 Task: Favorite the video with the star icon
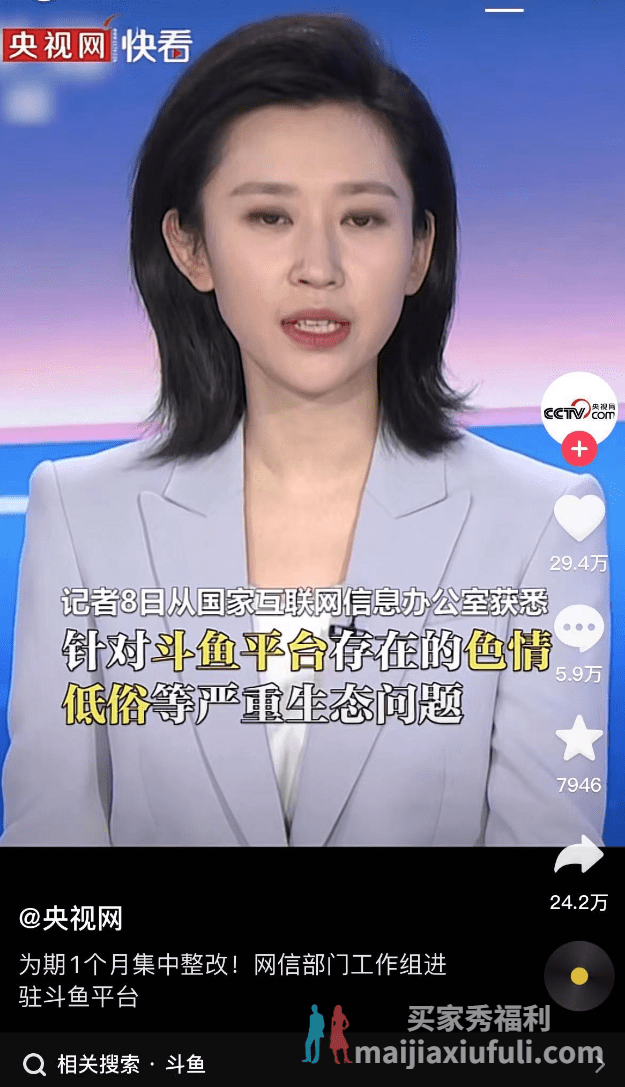click(579, 740)
